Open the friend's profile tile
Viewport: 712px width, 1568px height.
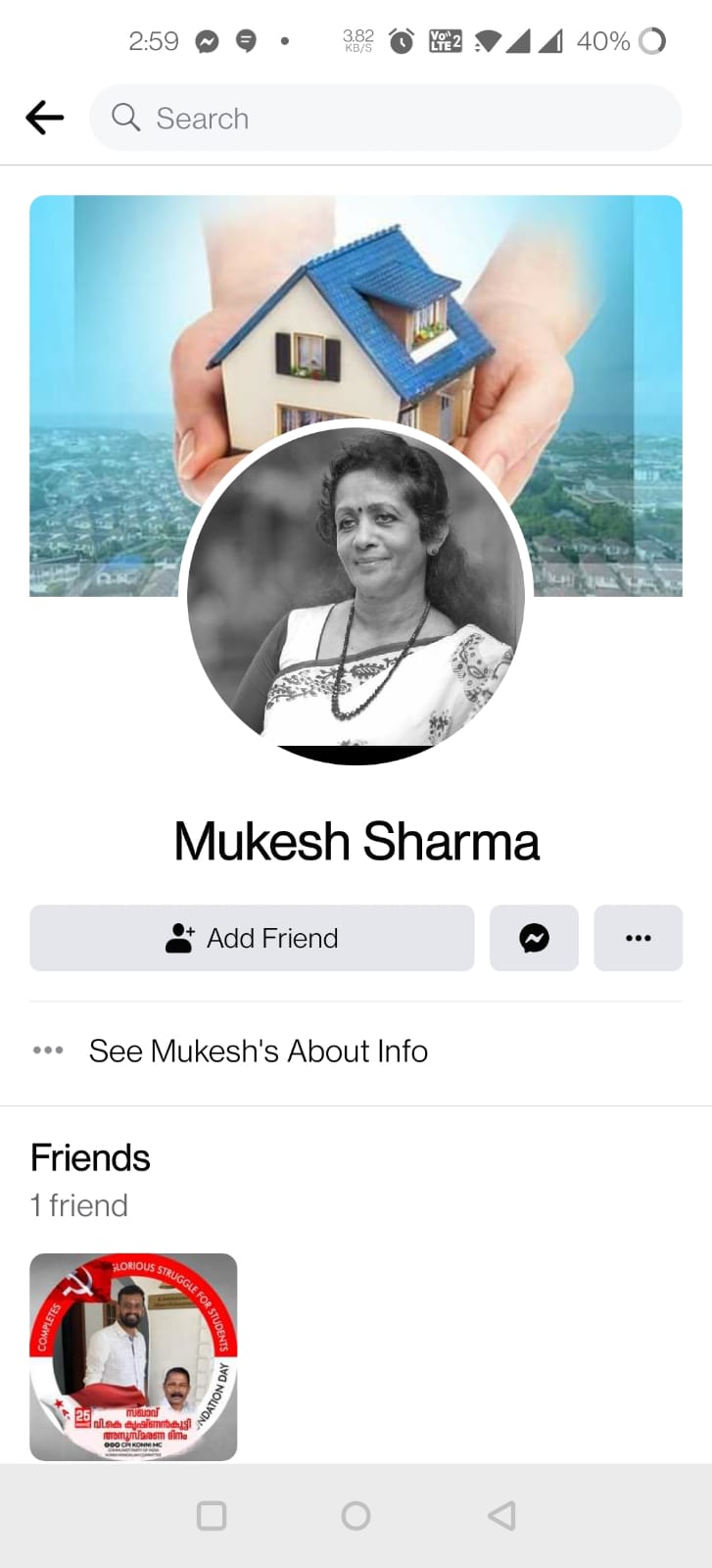[x=133, y=1356]
